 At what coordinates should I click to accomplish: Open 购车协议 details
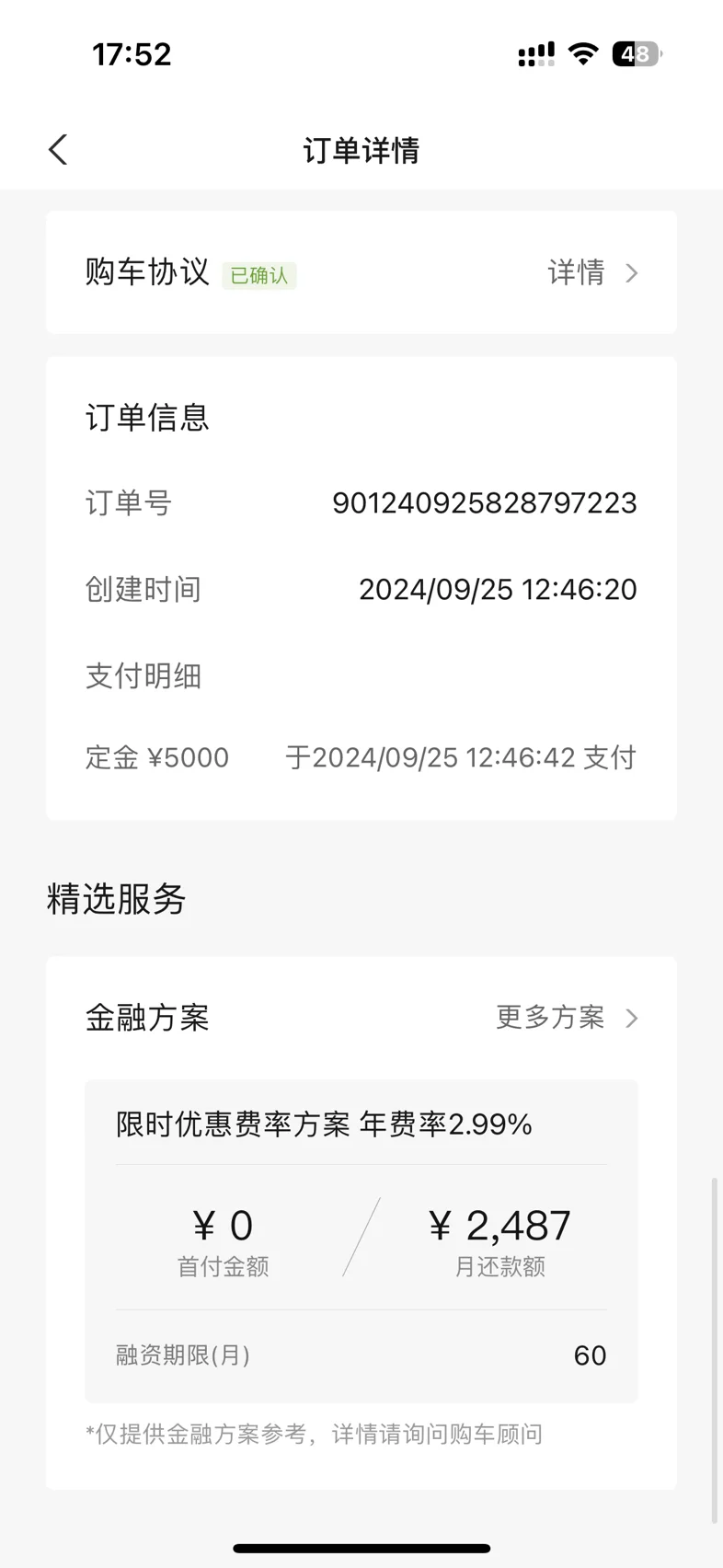coord(592,272)
